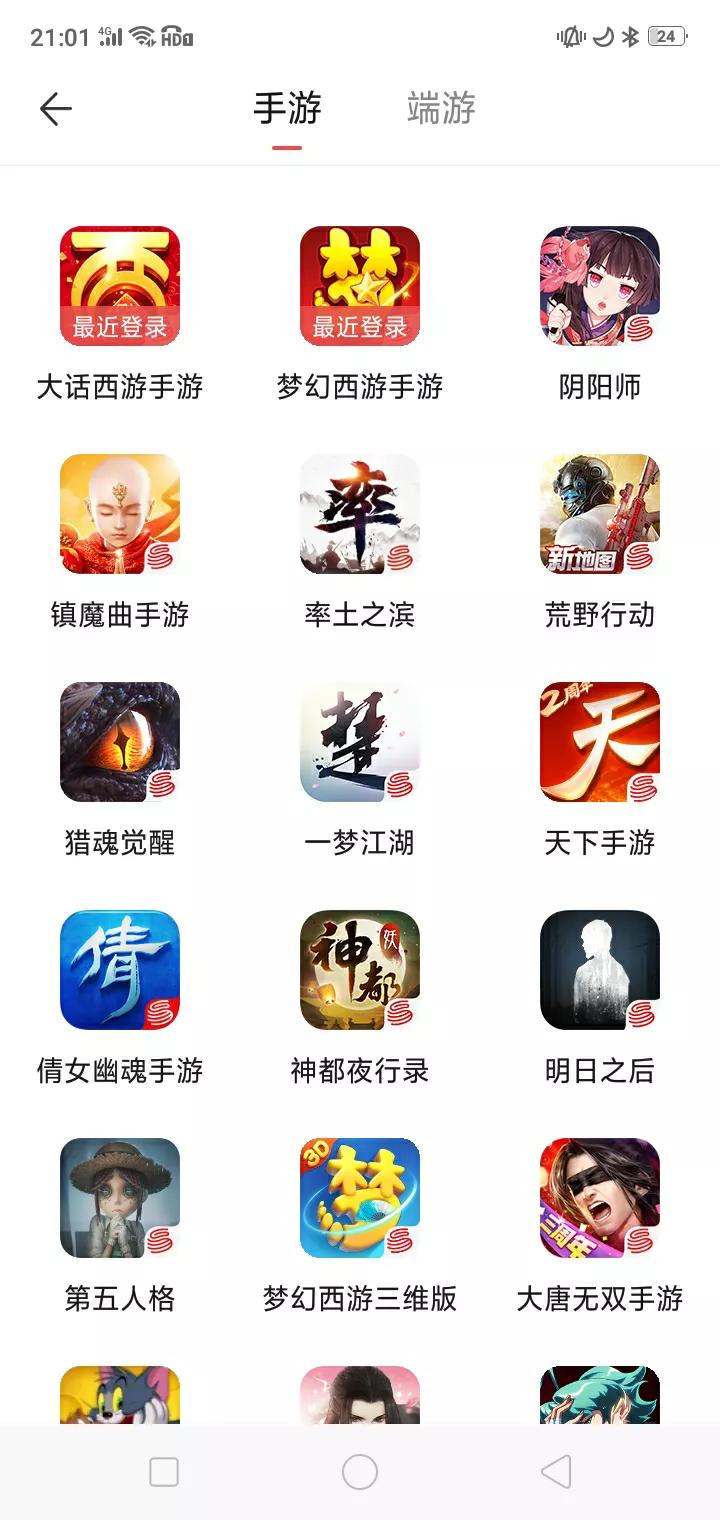This screenshot has height=1520, width=720.
Task: Go back using the arrow at top left
Action: tap(56, 107)
